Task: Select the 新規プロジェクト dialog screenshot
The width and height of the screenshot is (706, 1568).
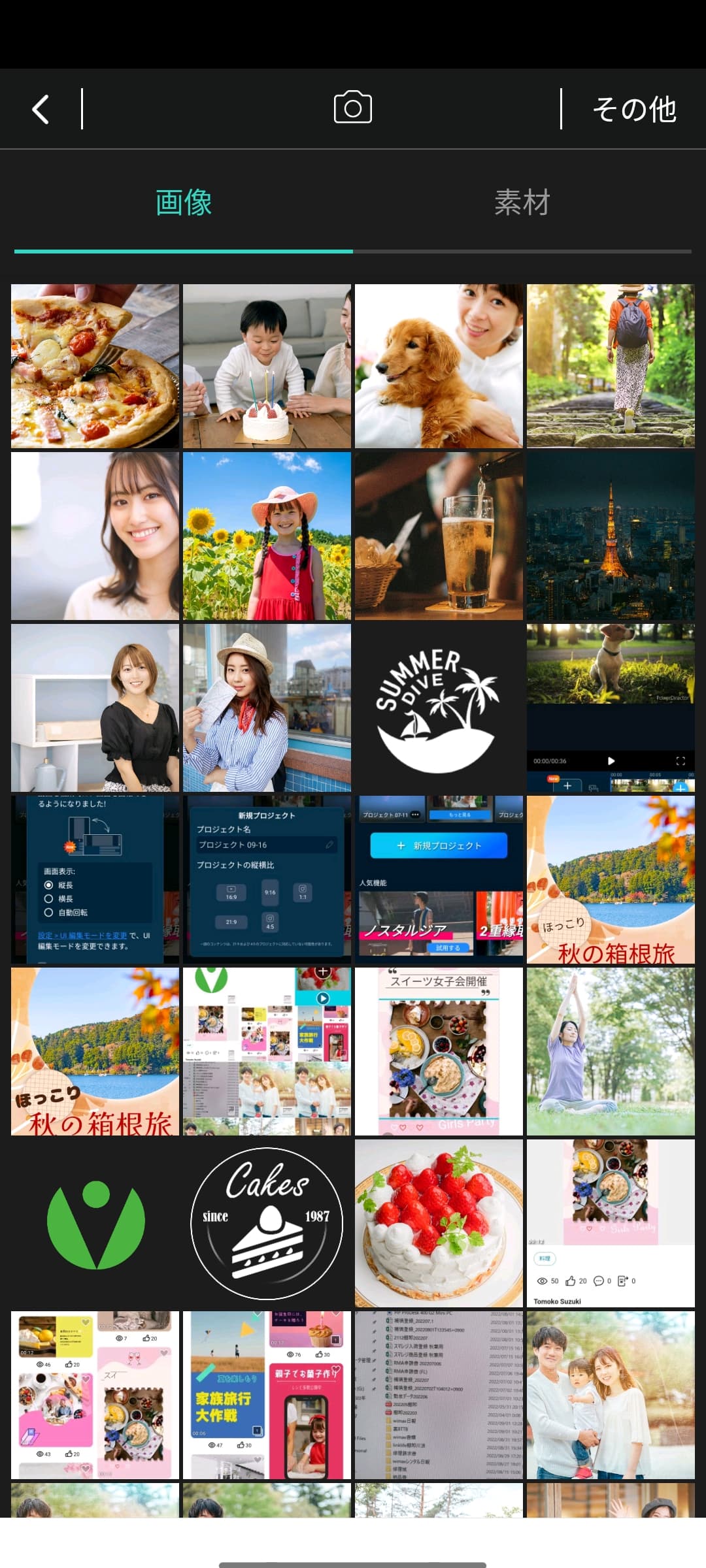Action: pos(267,879)
